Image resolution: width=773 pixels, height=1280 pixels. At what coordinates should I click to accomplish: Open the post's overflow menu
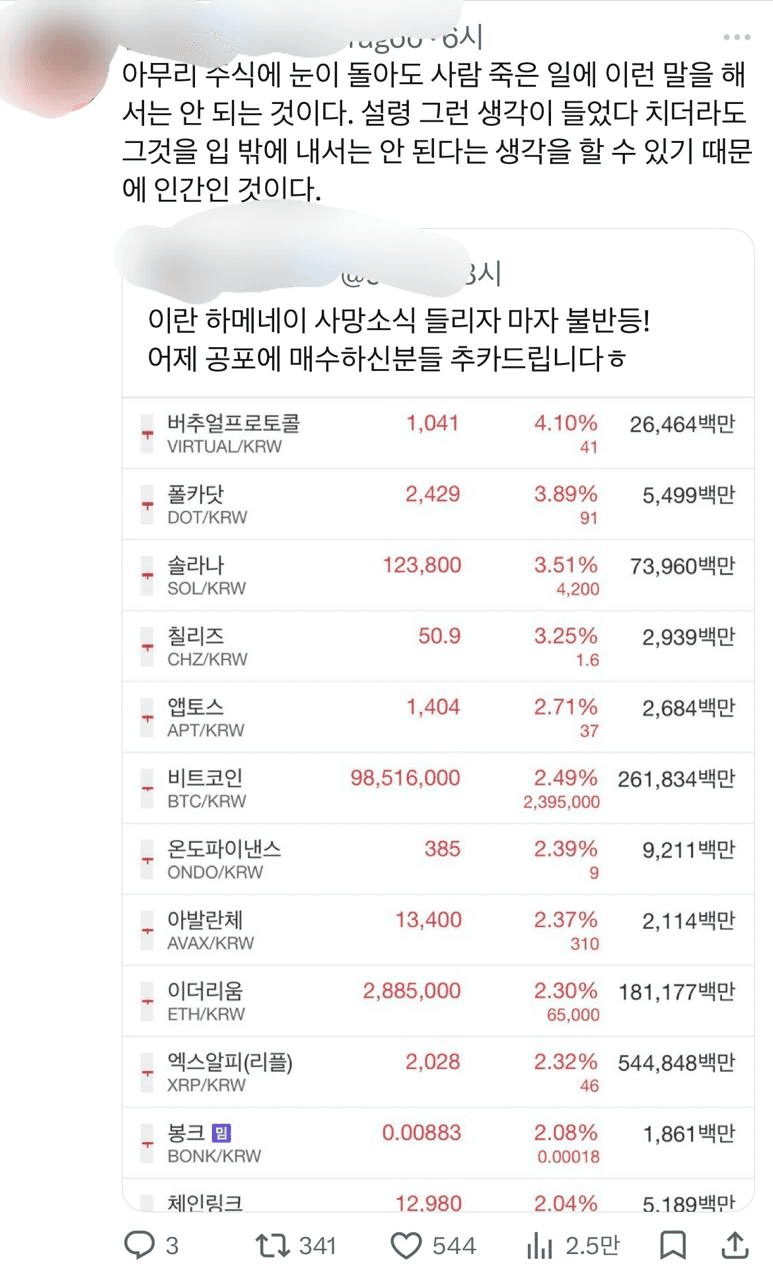[736, 37]
